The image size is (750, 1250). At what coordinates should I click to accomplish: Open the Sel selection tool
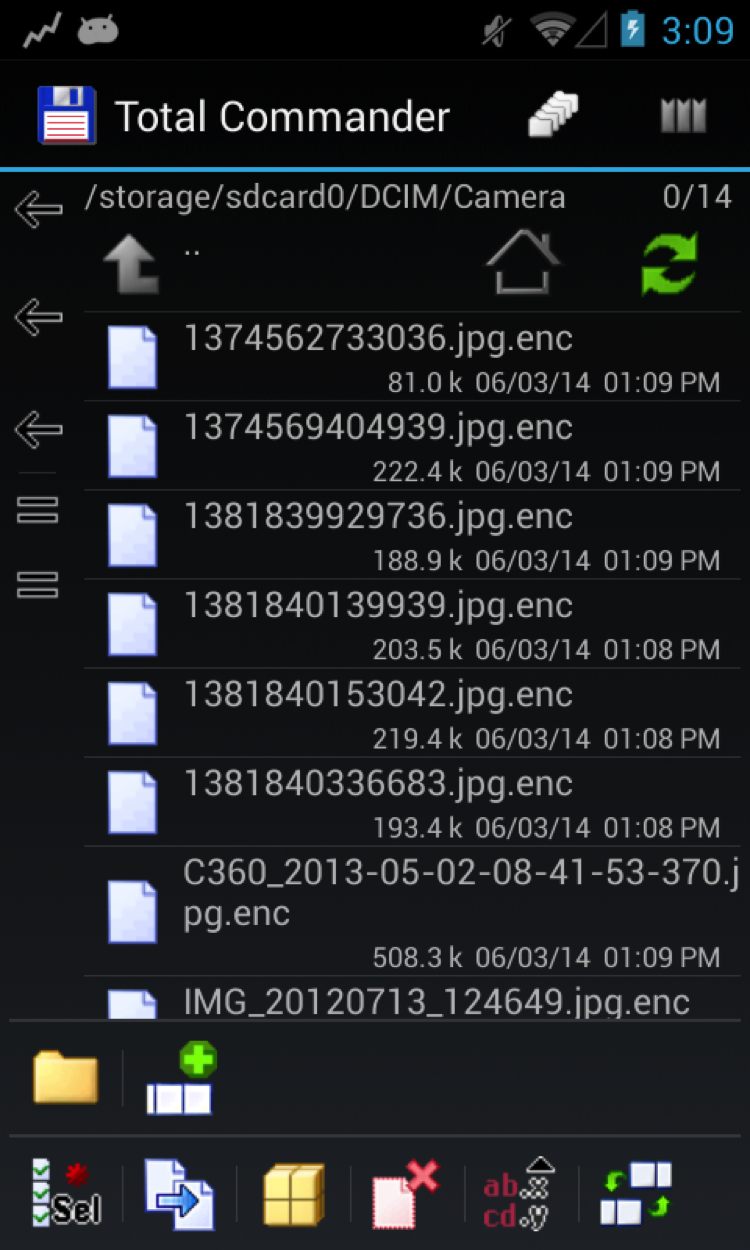[x=66, y=1194]
